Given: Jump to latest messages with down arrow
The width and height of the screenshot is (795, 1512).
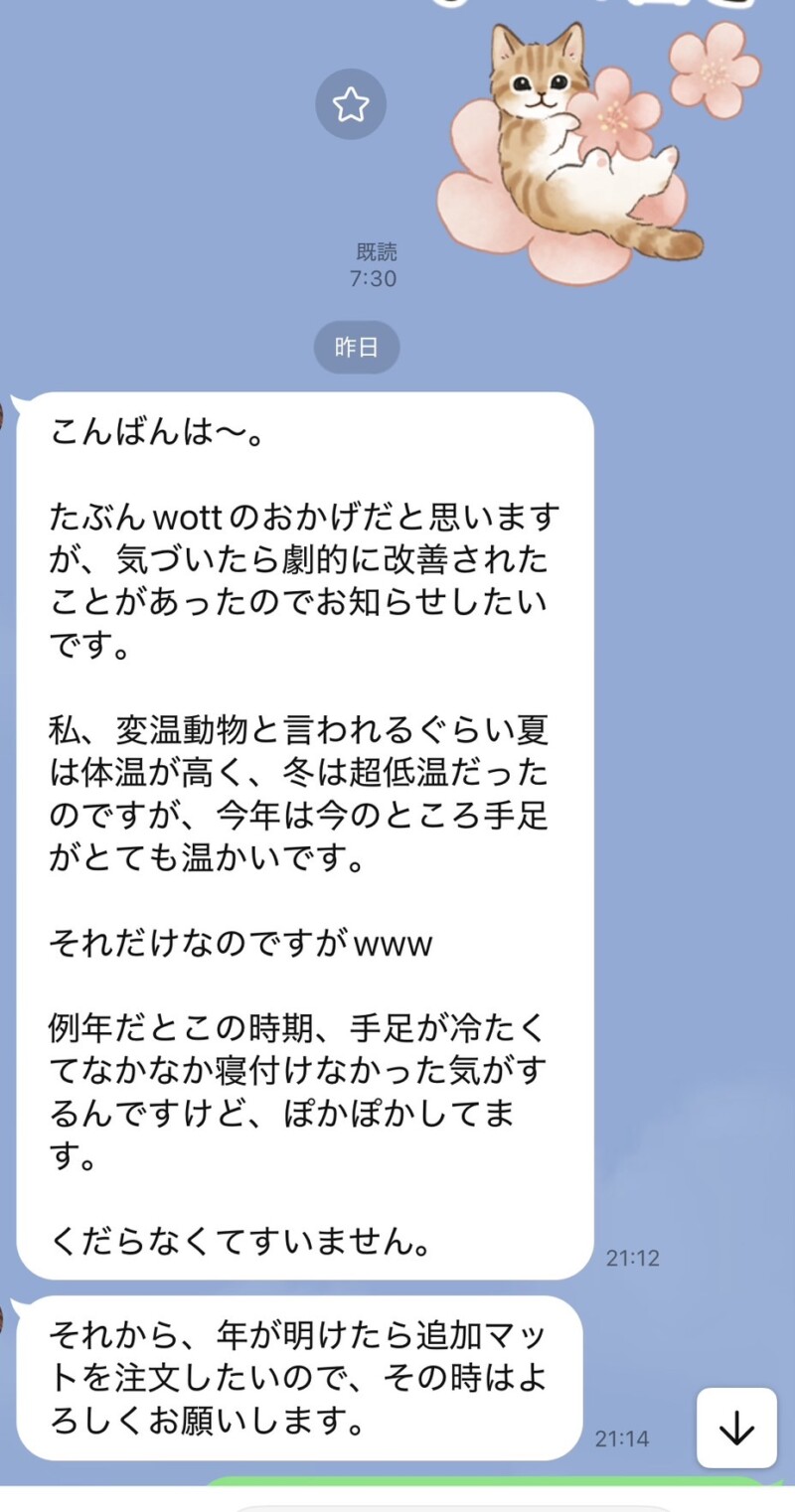Looking at the screenshot, I should (736, 1428).
